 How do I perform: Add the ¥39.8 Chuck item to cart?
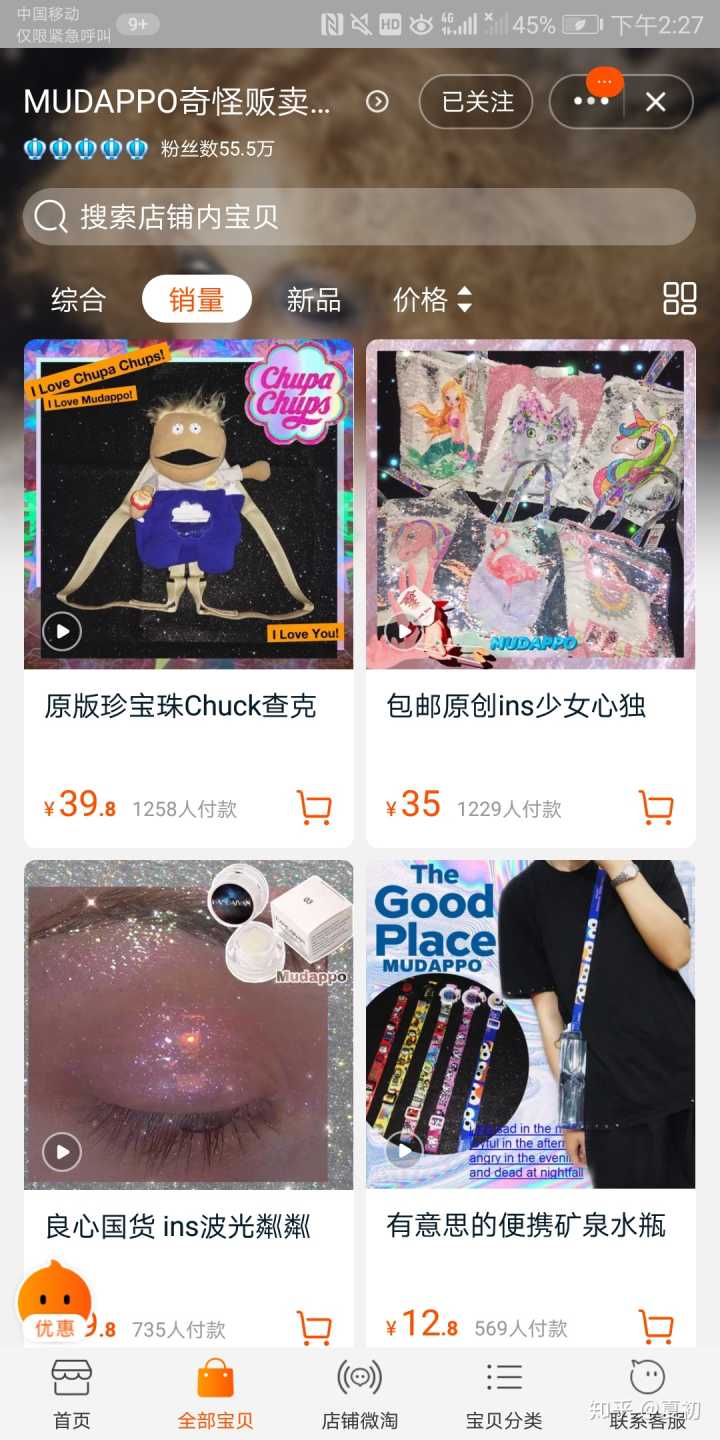(x=314, y=807)
